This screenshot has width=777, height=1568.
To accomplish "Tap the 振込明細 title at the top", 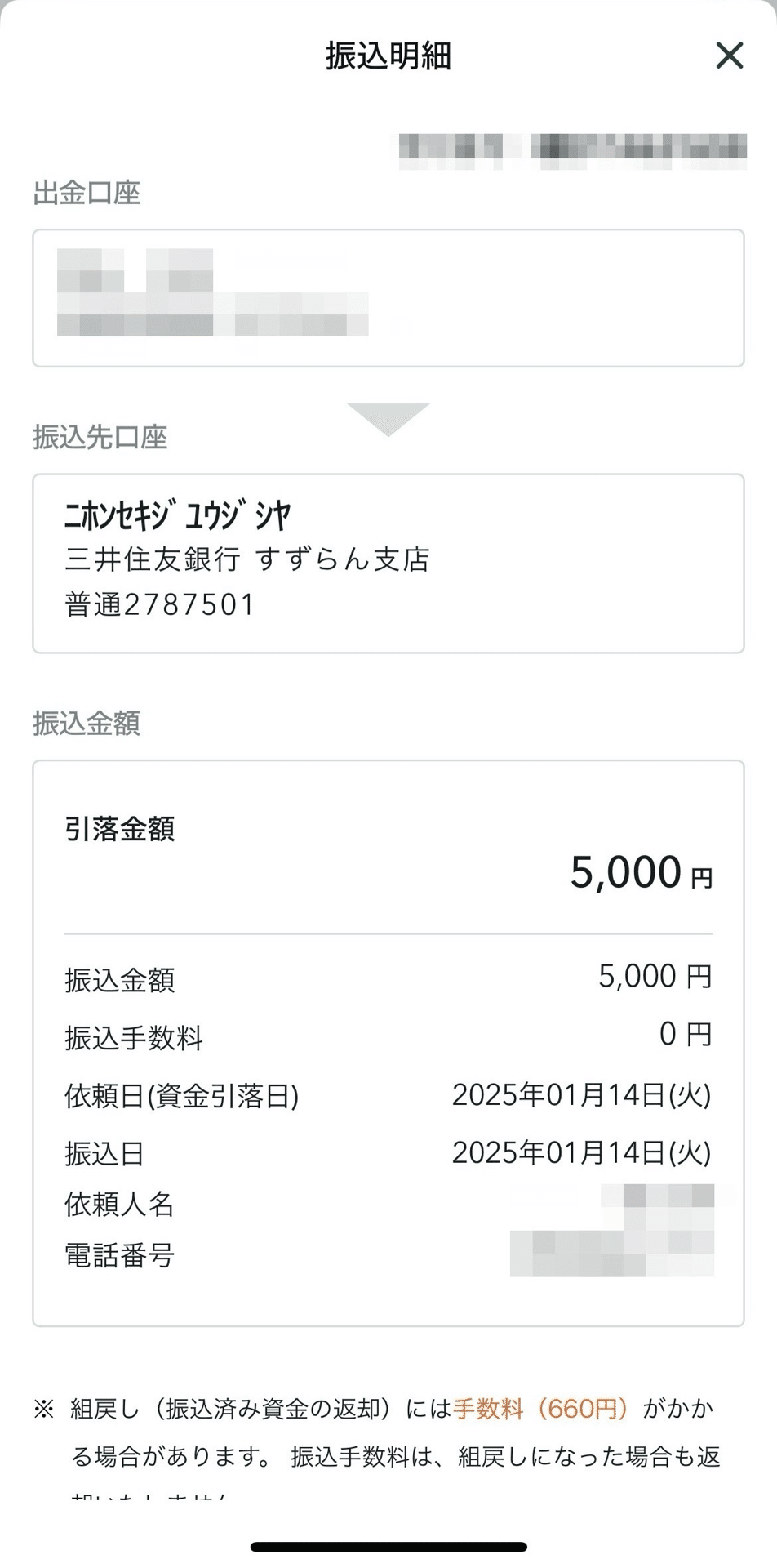I will [x=388, y=56].
